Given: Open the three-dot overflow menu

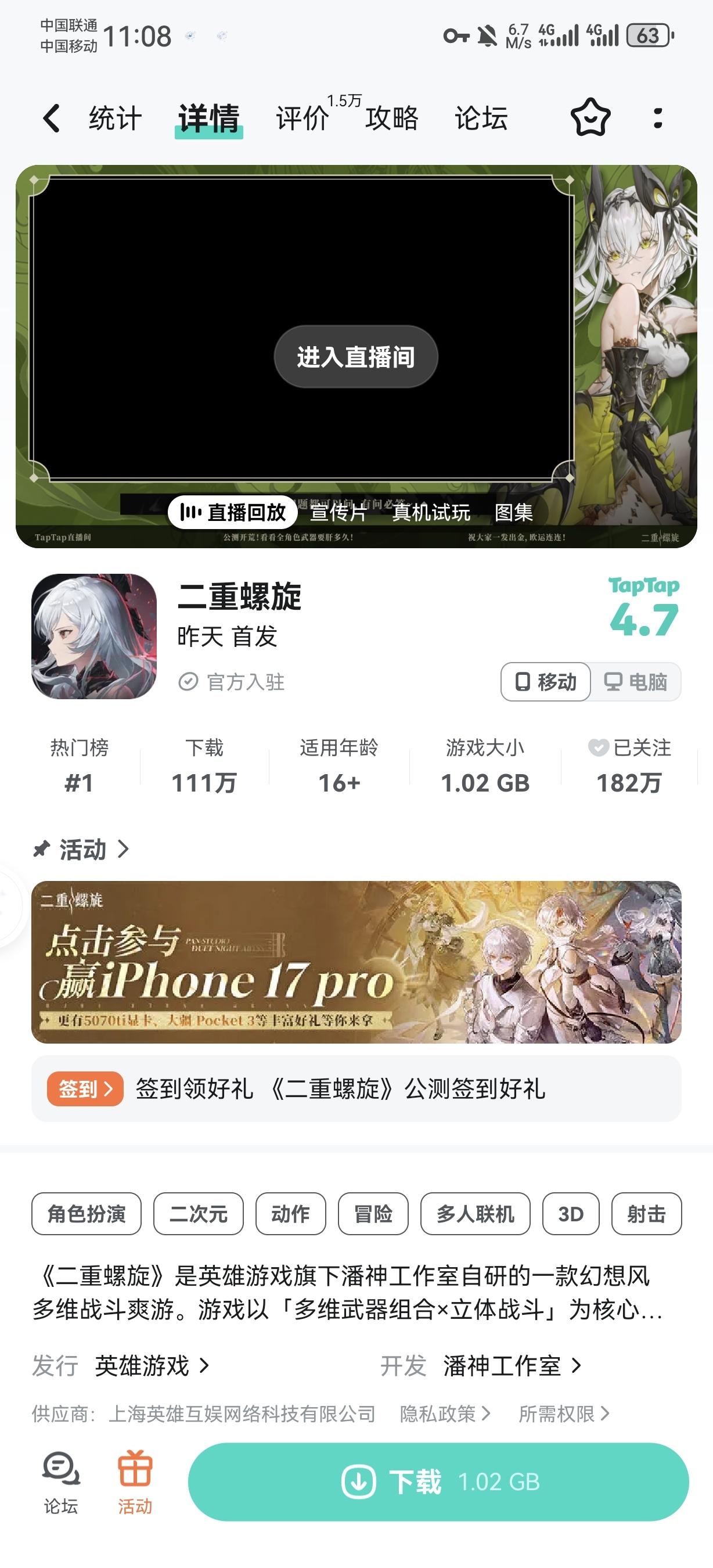Looking at the screenshot, I should [x=658, y=118].
